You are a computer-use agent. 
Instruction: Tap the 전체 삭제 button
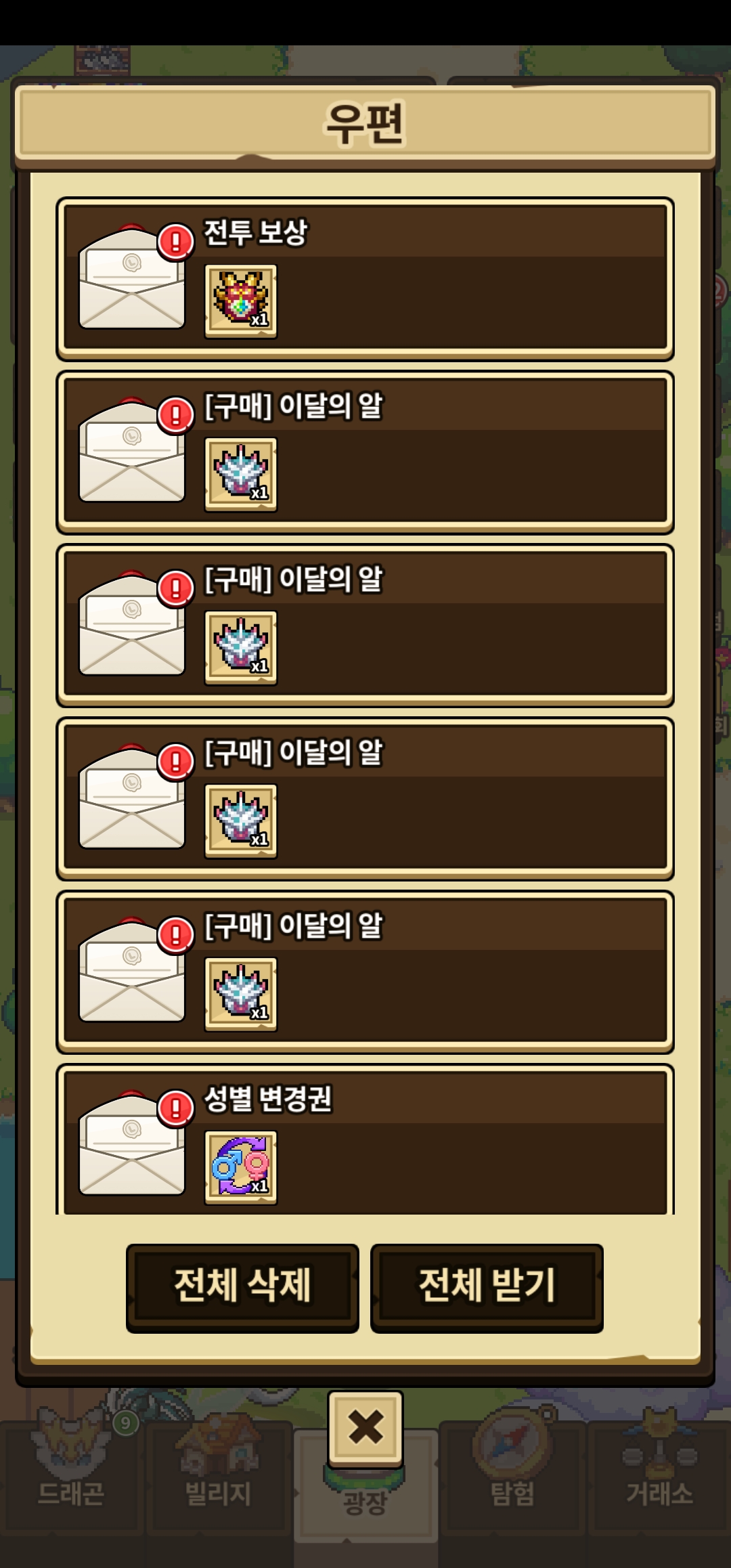point(242,1287)
